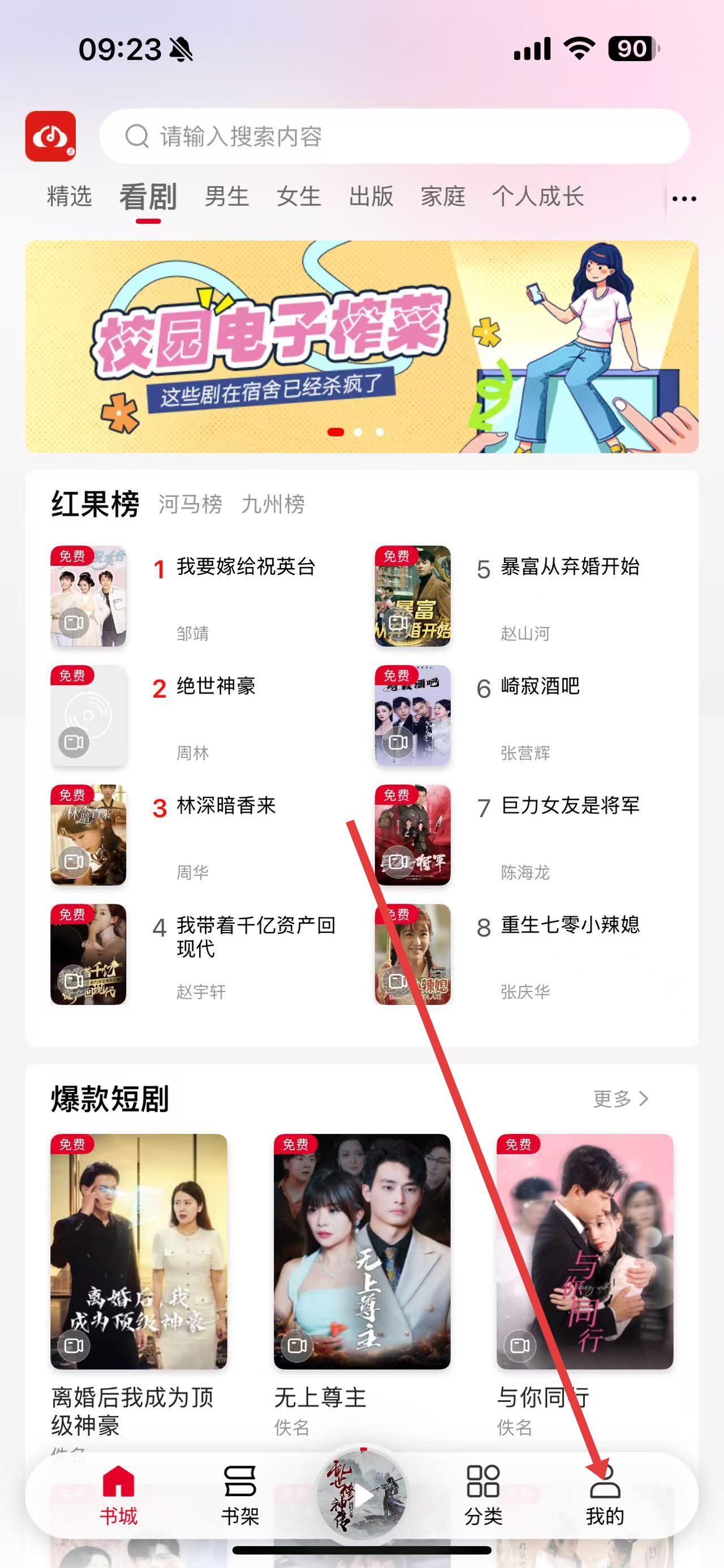The width and height of the screenshot is (724, 1568).
Task: Open the more categories overflow menu
Action: (684, 198)
